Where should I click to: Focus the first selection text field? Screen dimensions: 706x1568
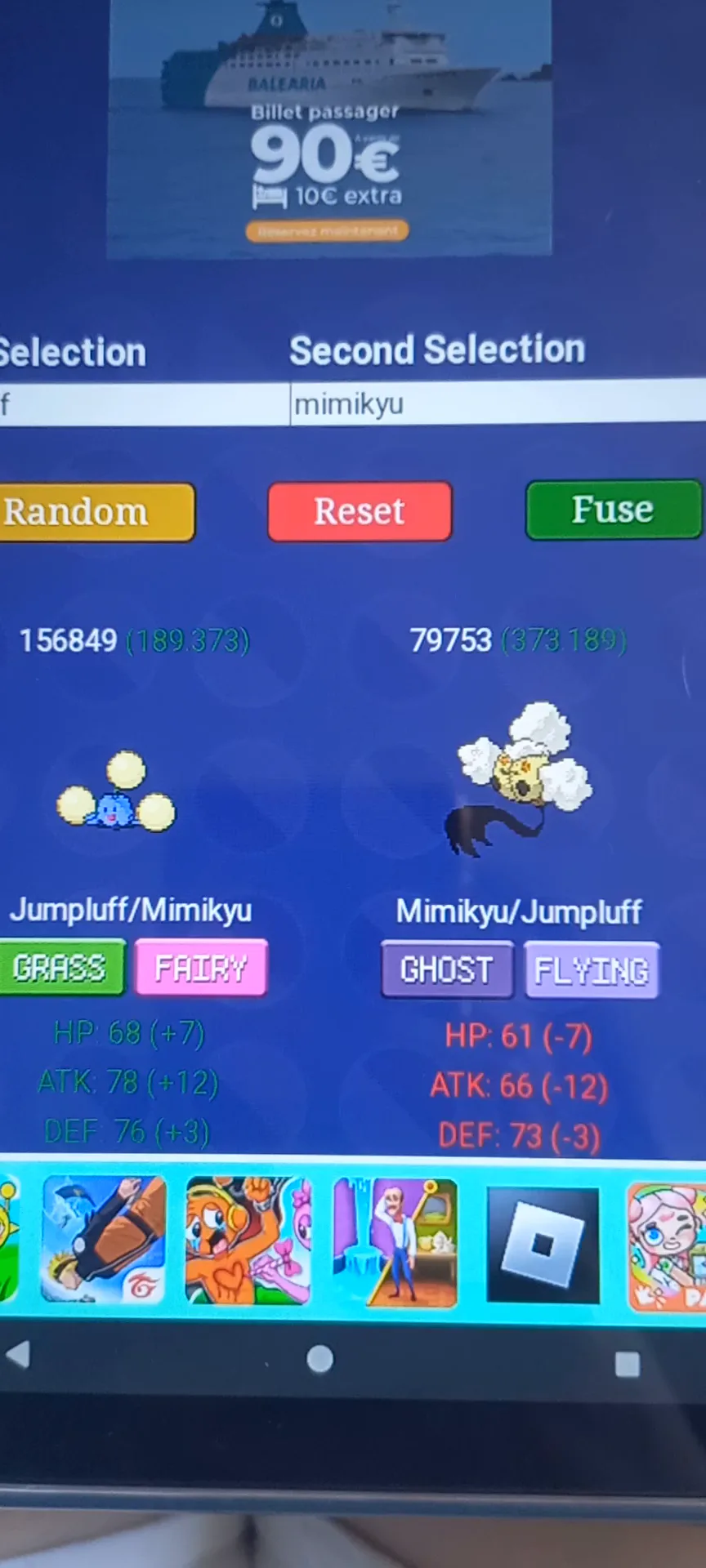145,403
